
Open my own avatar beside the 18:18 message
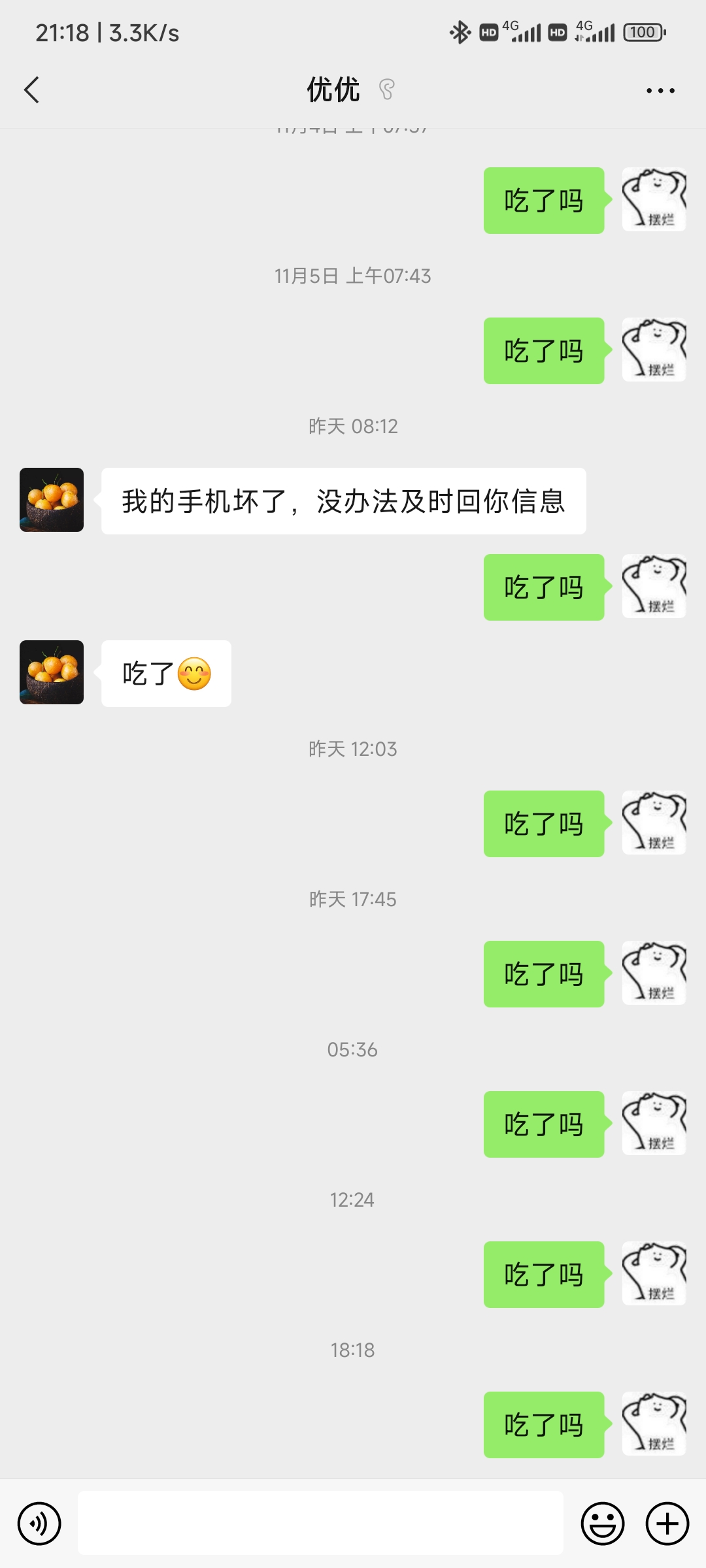click(654, 1424)
